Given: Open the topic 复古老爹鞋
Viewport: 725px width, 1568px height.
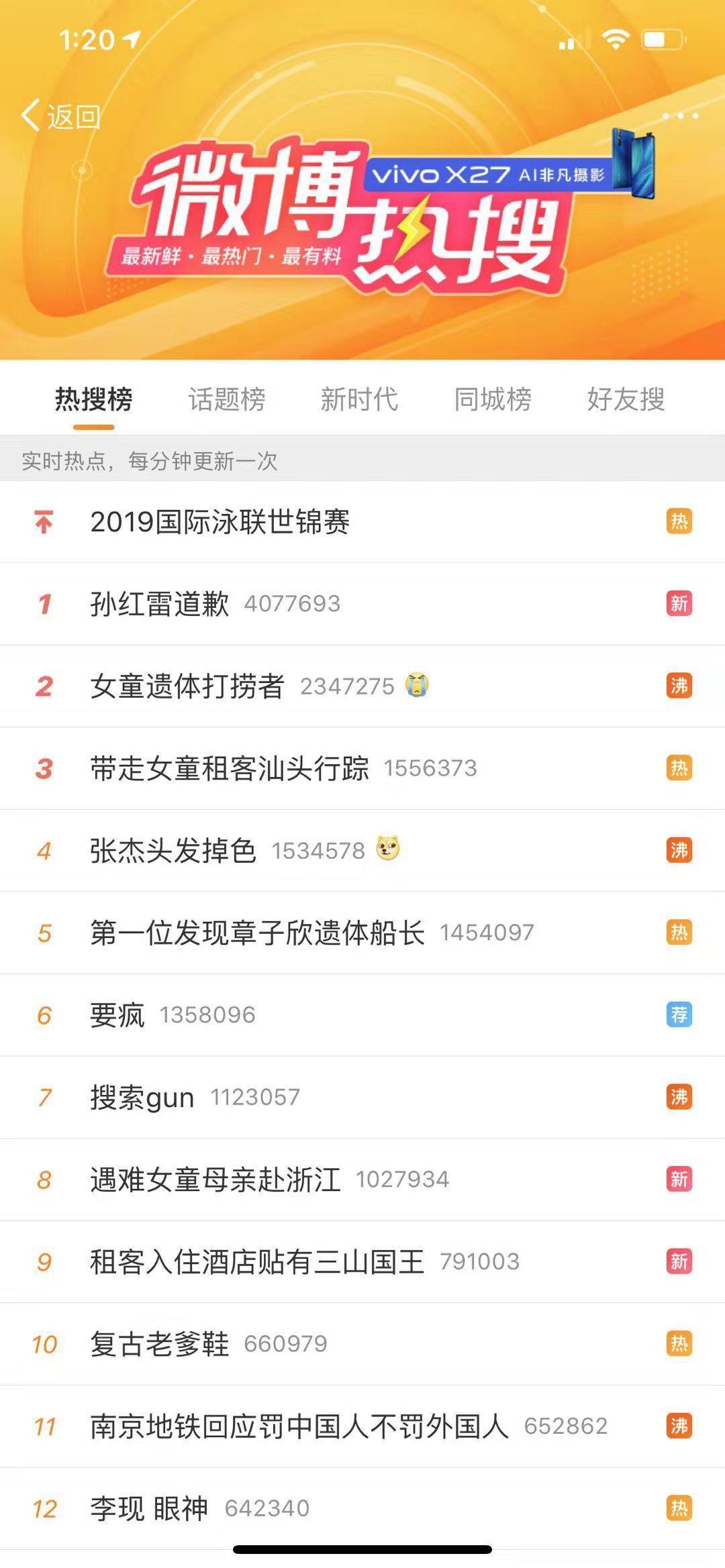Looking at the screenshot, I should pos(160,1344).
